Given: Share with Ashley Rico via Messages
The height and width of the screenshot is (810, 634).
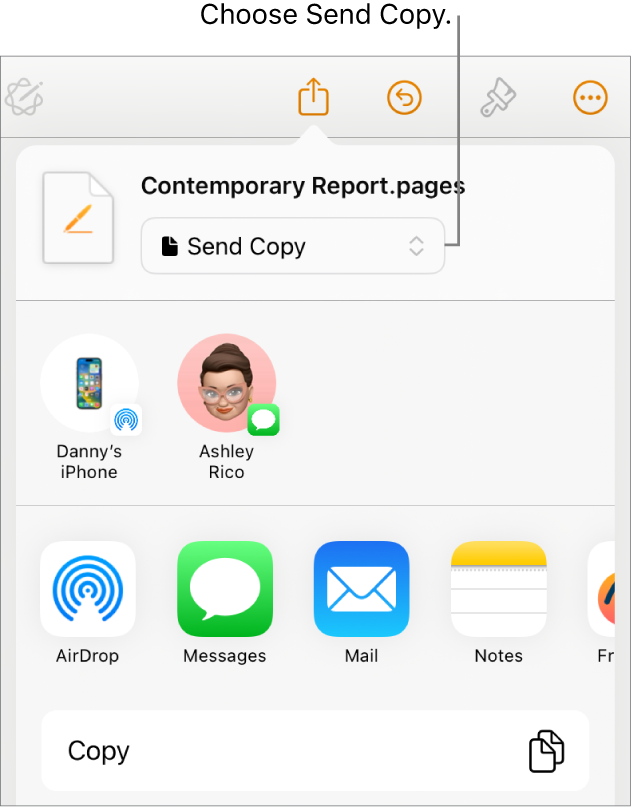Looking at the screenshot, I should pyautogui.click(x=227, y=384).
